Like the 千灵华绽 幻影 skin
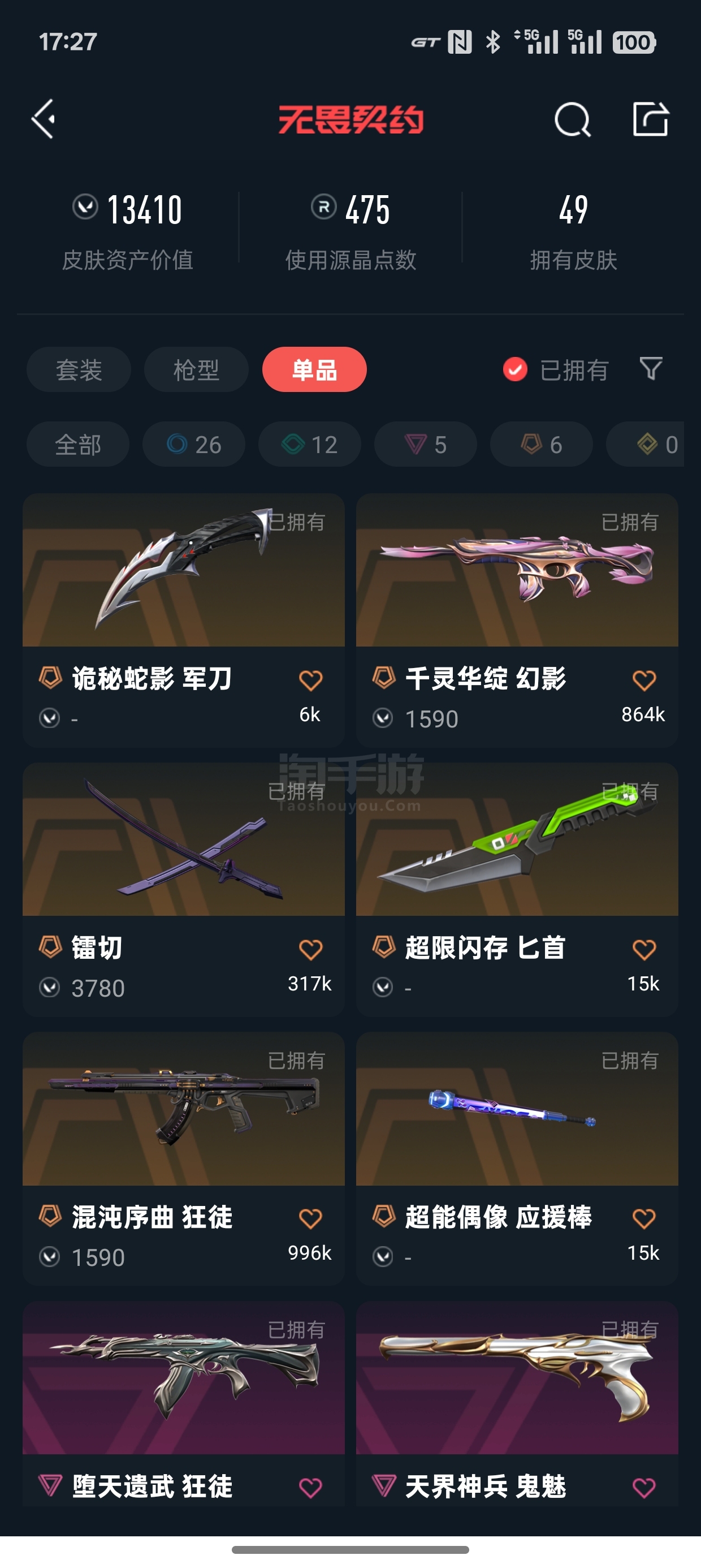 tap(644, 680)
